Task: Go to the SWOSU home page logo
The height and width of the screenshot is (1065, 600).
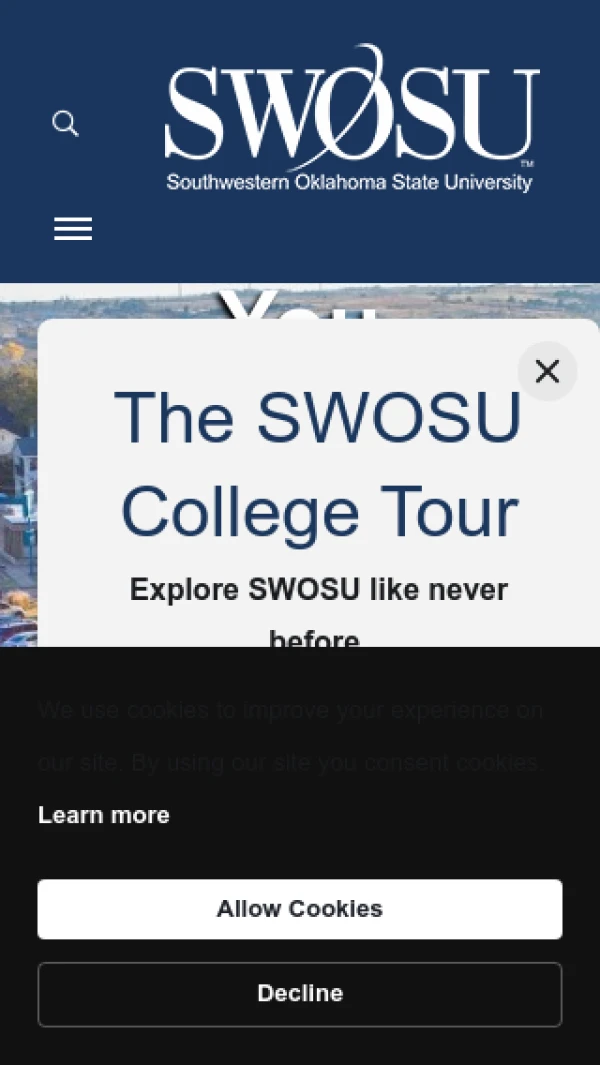Action: 352,118
